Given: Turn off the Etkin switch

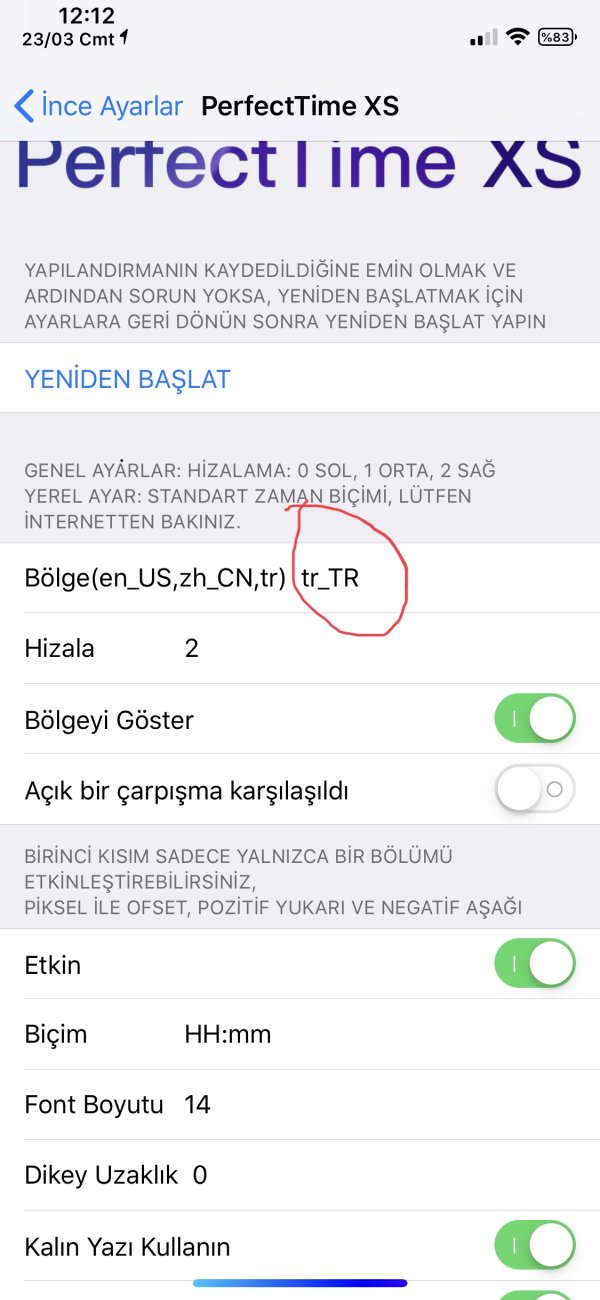Looking at the screenshot, I should click(535, 965).
